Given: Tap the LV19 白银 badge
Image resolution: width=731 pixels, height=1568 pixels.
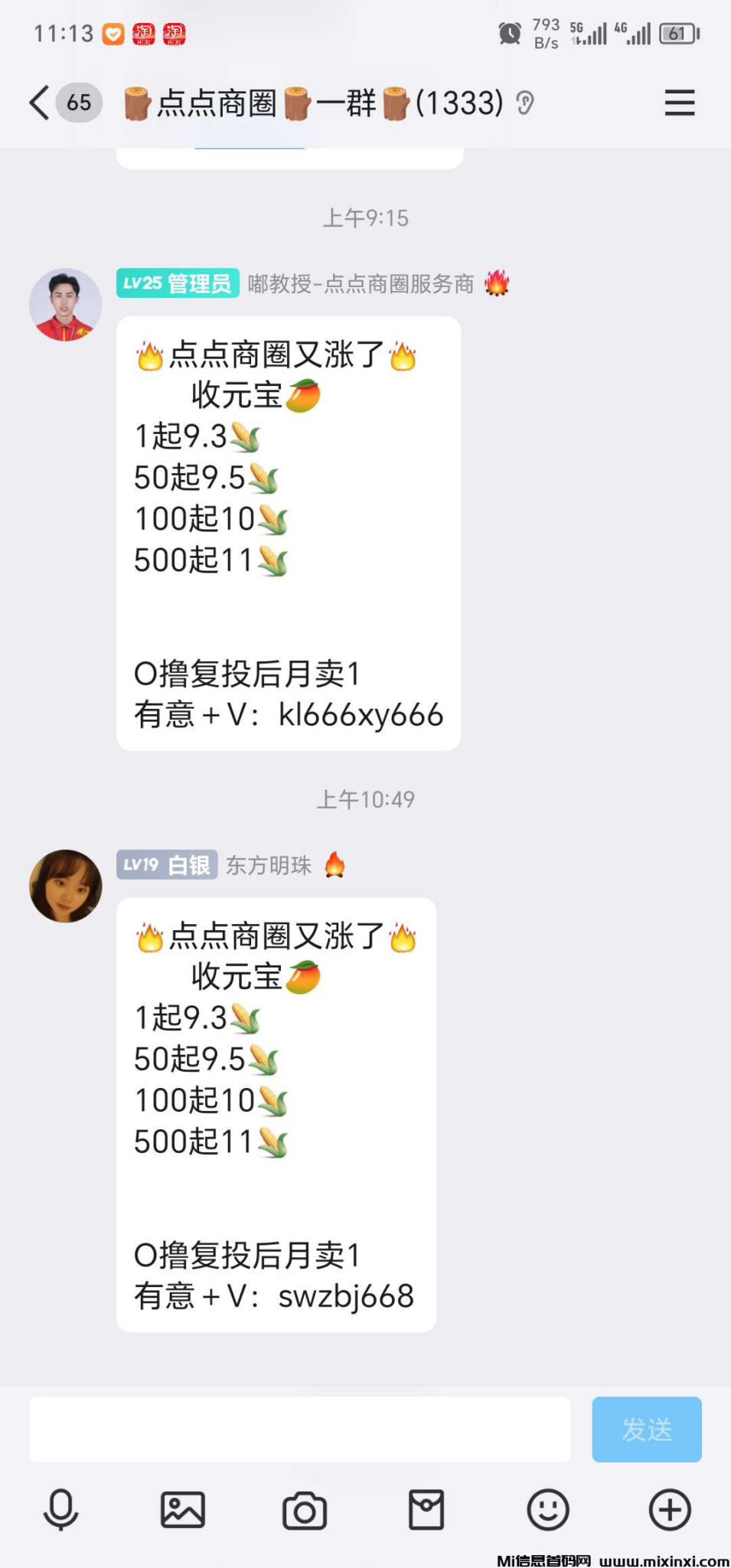Looking at the screenshot, I should 166,865.
